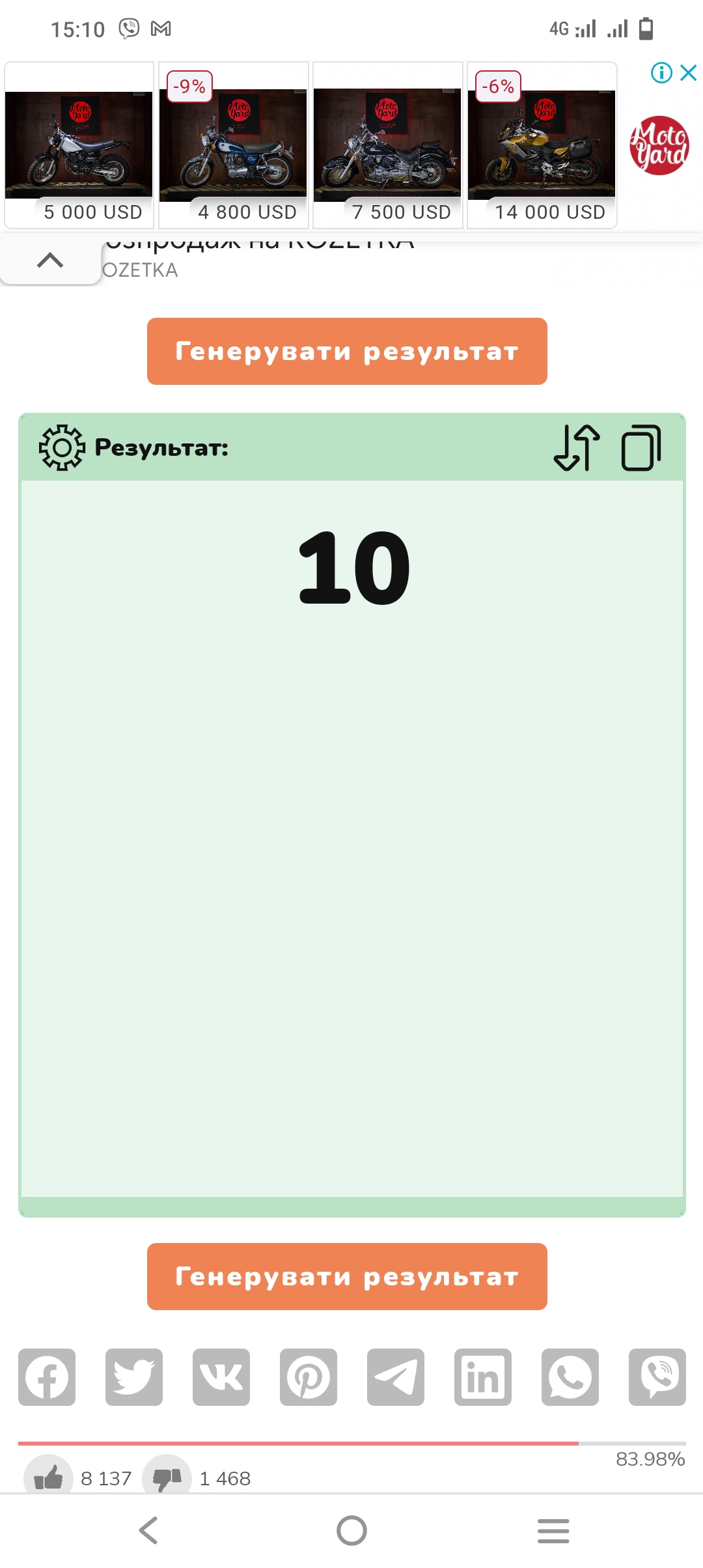Collapse the banner with the up chevron
Image resolution: width=703 pixels, height=1568 pixels.
[x=50, y=260]
